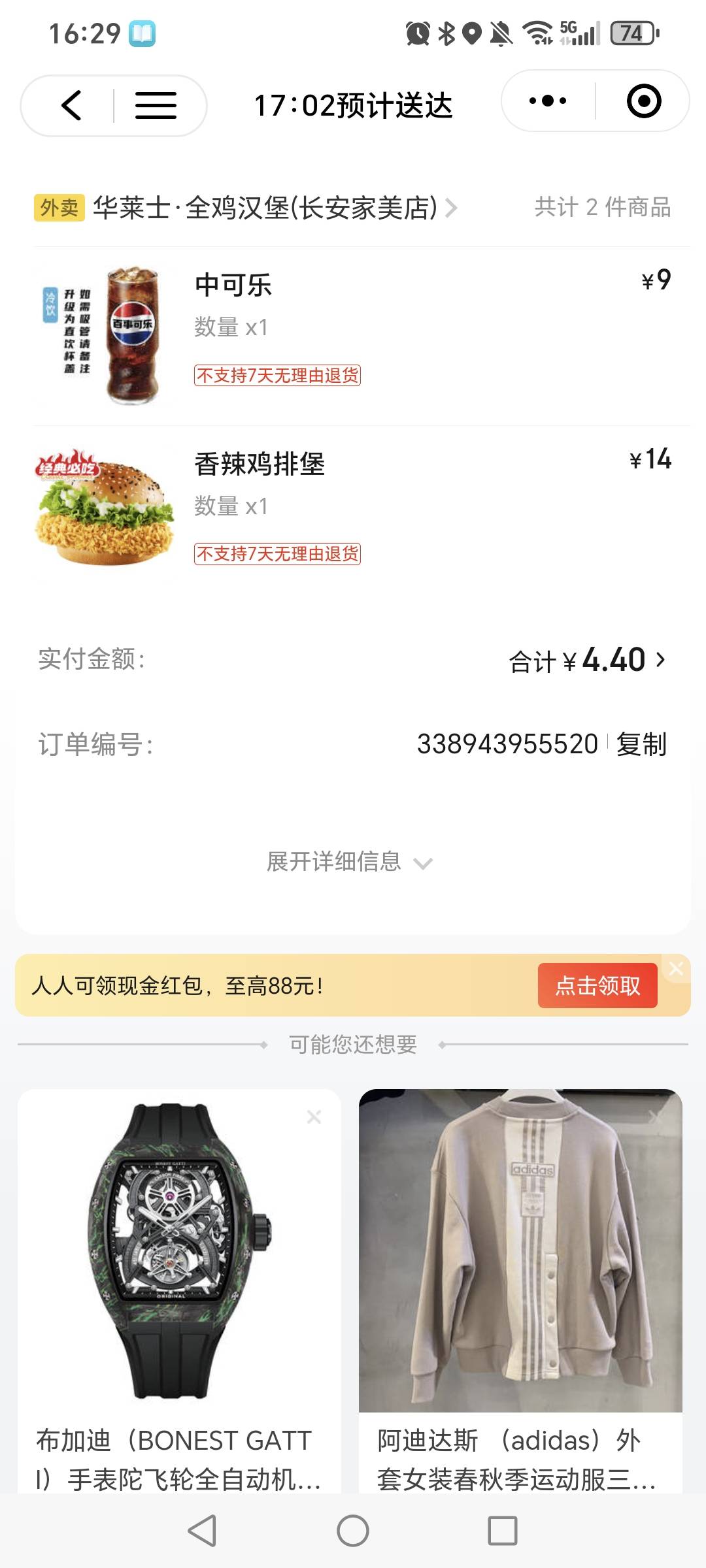
Task: Dismiss the 现金红包 banner
Action: tap(677, 968)
